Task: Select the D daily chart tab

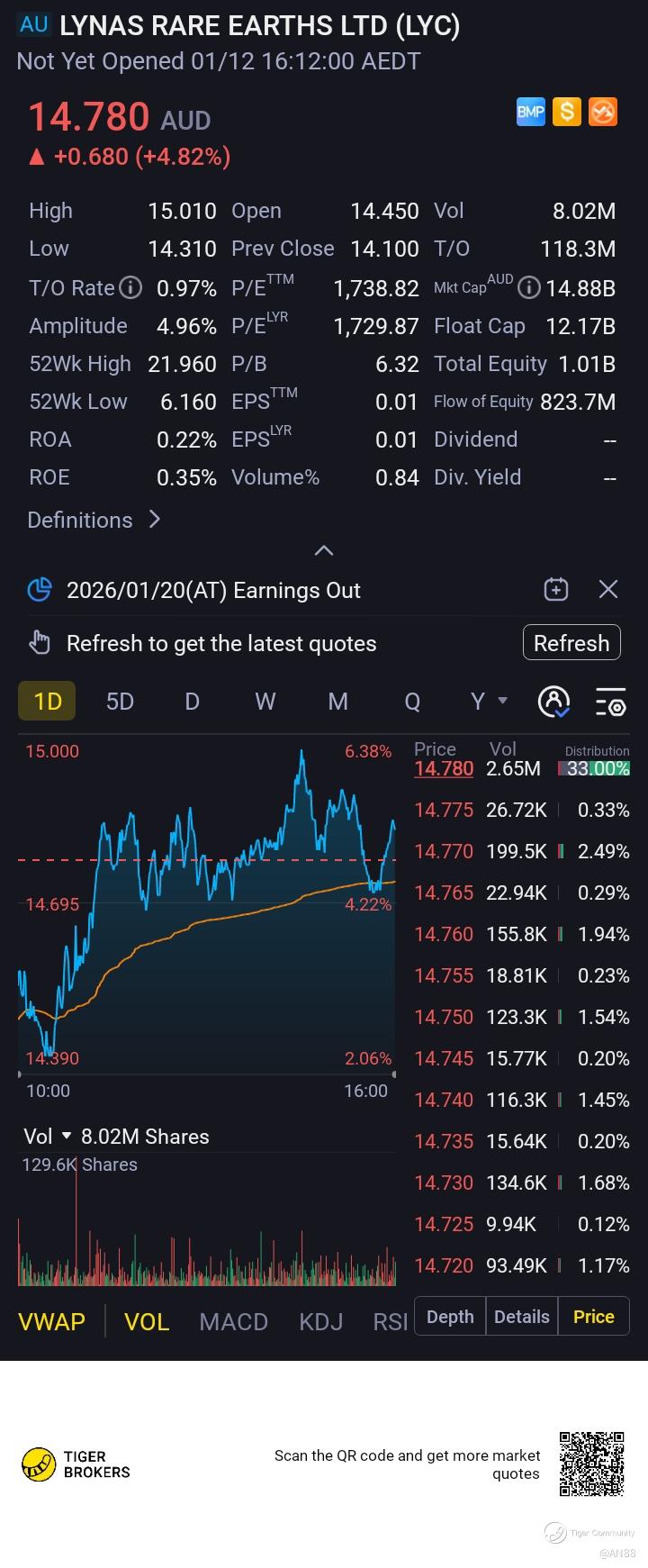Action: tap(192, 701)
